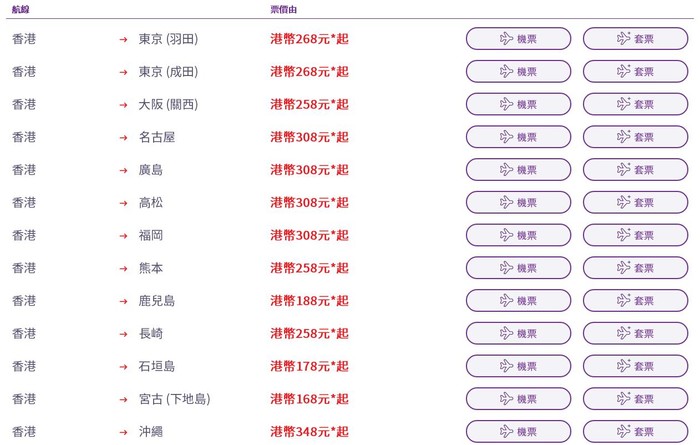The height and width of the screenshot is (445, 700).
Task: Choose 套票 for 香港 to 石垣島
Action: [x=635, y=366]
